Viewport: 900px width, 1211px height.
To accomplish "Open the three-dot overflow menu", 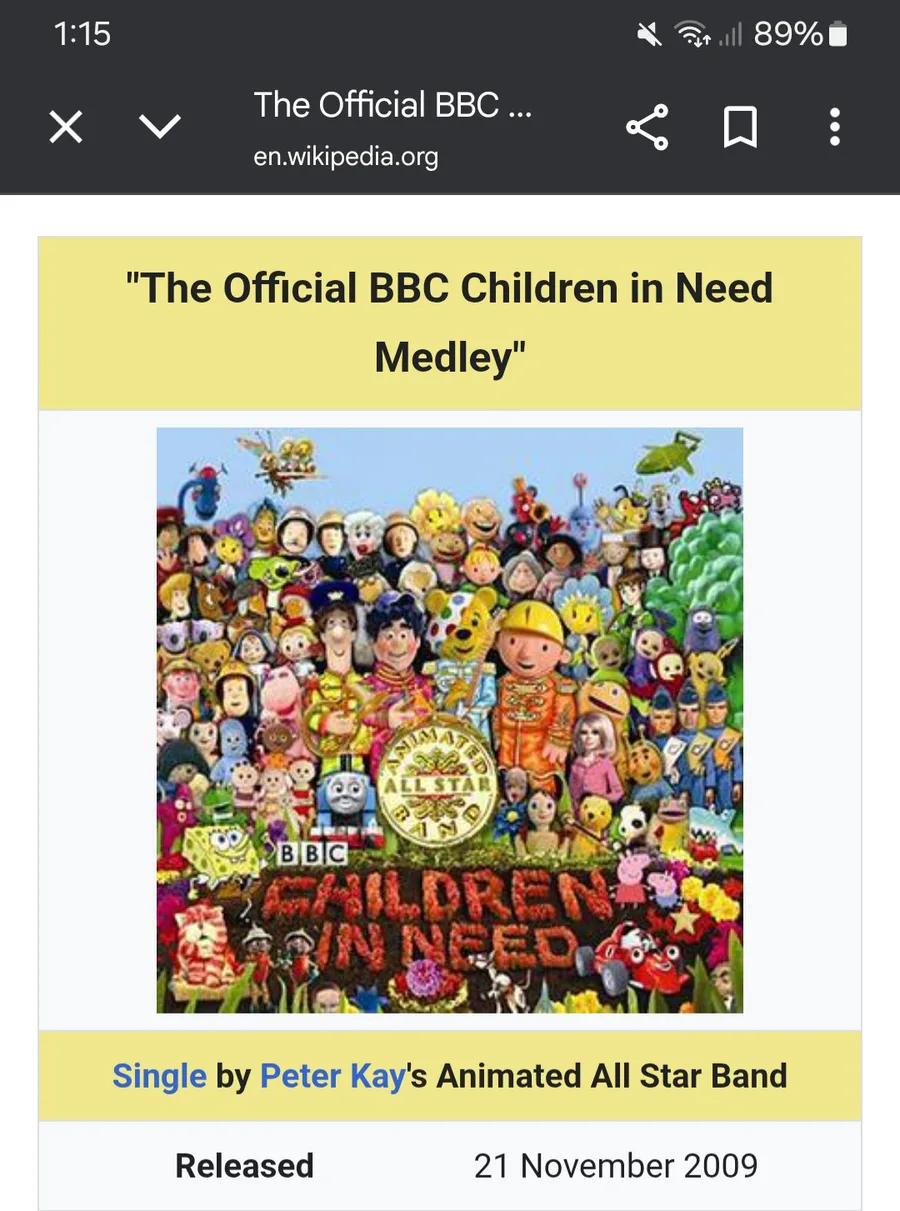I will pyautogui.click(x=835, y=127).
